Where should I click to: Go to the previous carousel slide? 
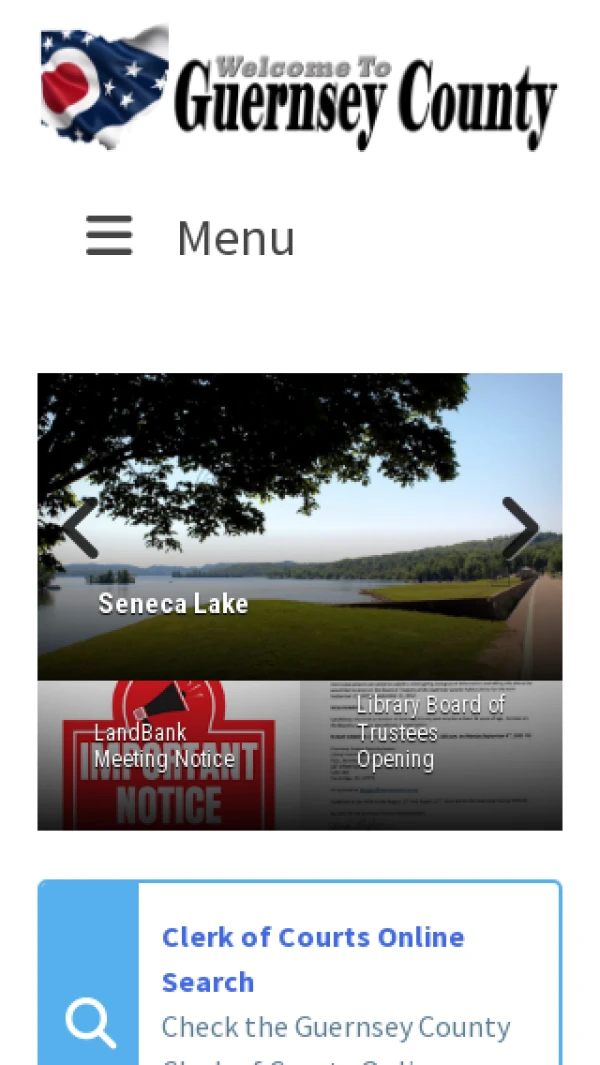tap(79, 528)
